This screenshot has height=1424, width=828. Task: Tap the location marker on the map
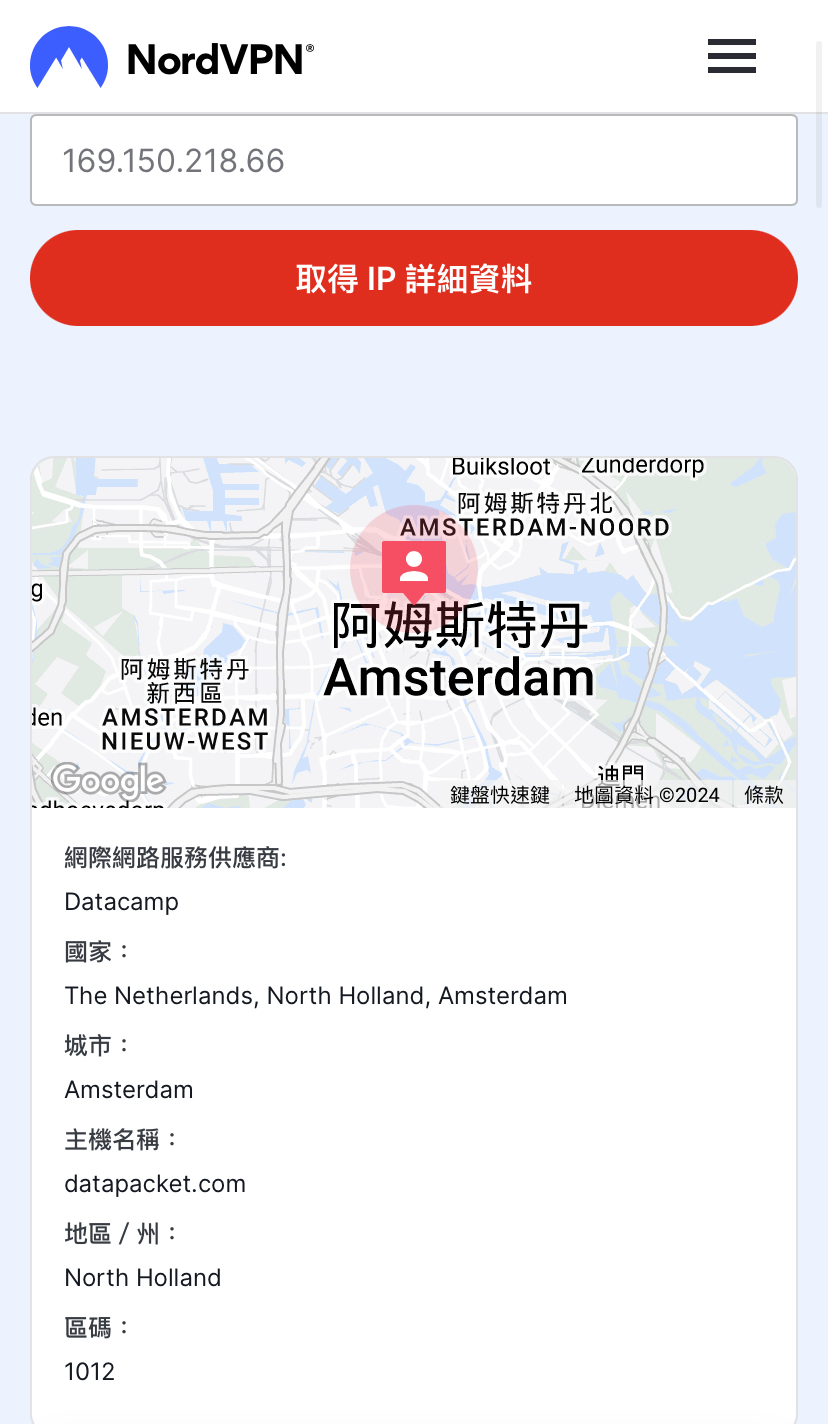coord(413,566)
